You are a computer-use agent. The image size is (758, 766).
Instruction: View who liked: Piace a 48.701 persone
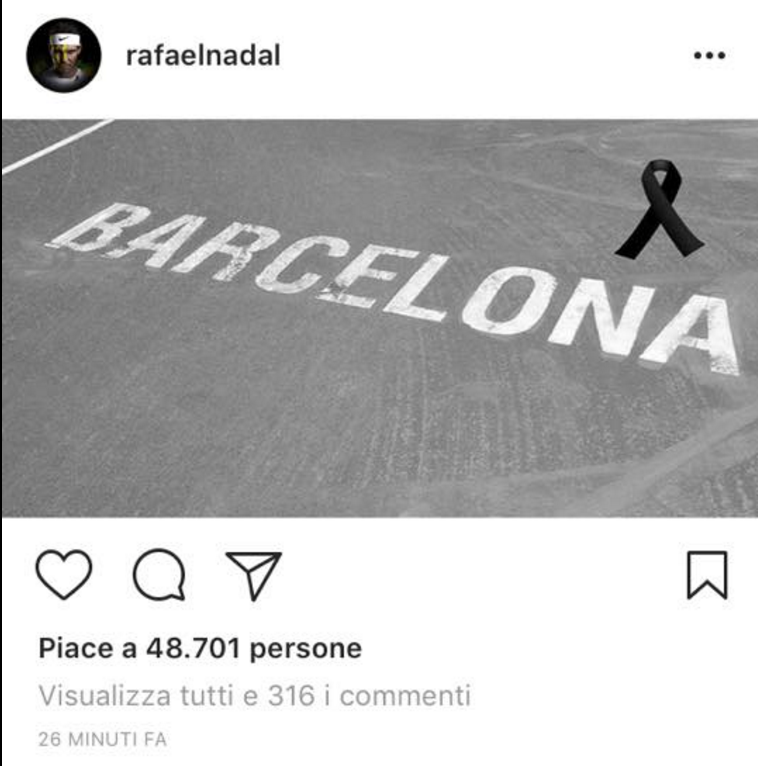(200, 648)
